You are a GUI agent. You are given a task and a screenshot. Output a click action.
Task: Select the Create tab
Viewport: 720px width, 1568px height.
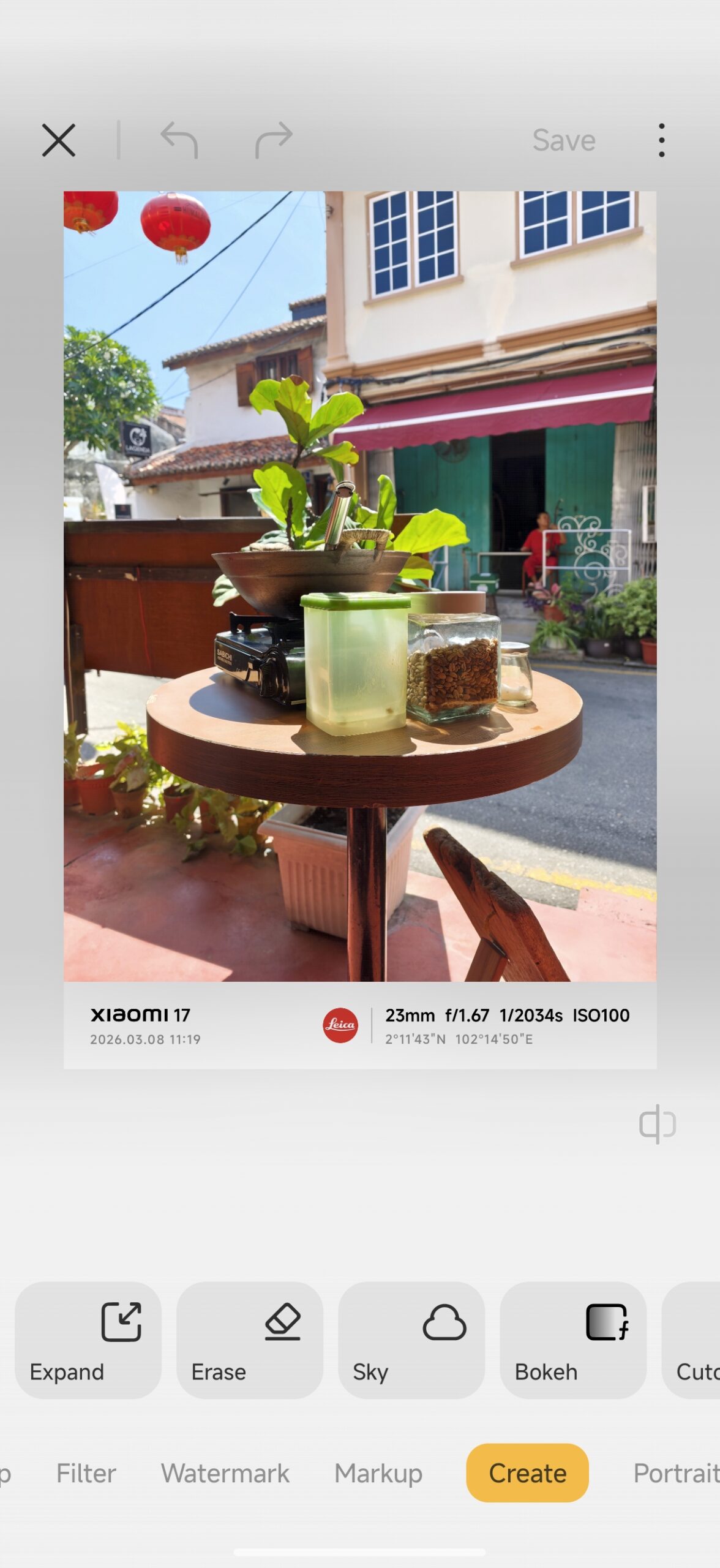[527, 1473]
